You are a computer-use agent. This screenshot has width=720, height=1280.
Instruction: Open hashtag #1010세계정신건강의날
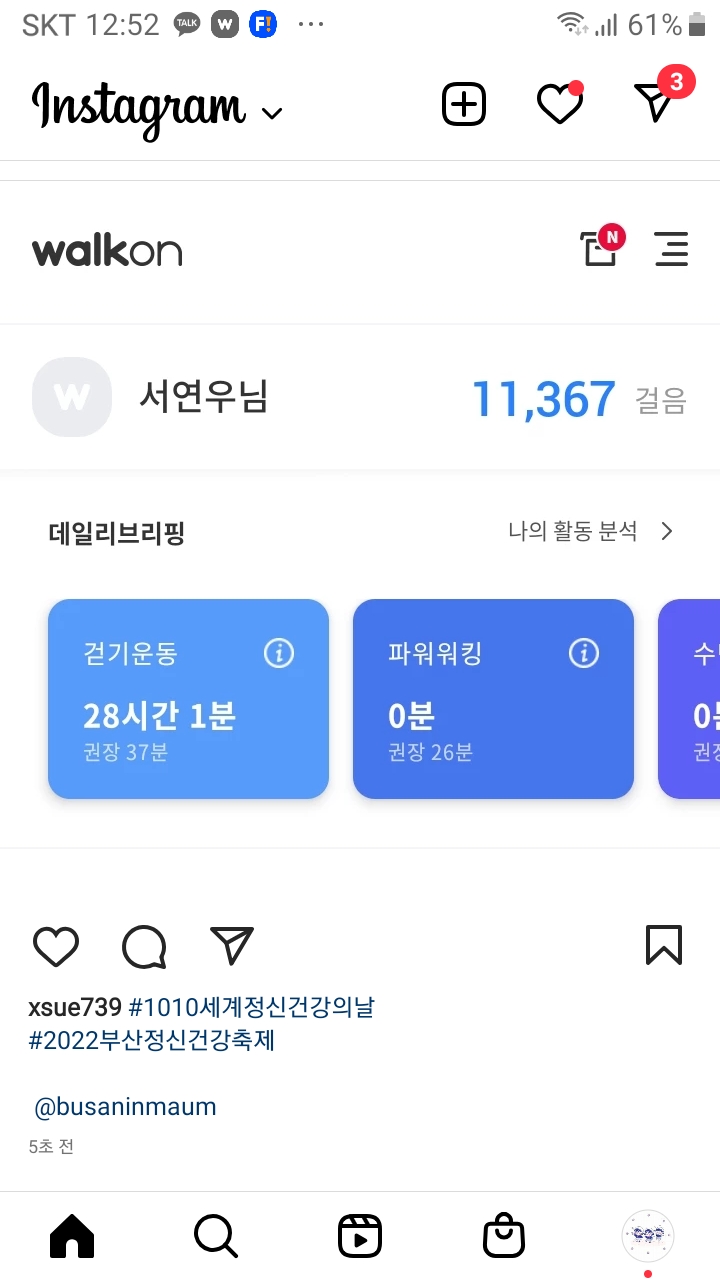point(251,1007)
